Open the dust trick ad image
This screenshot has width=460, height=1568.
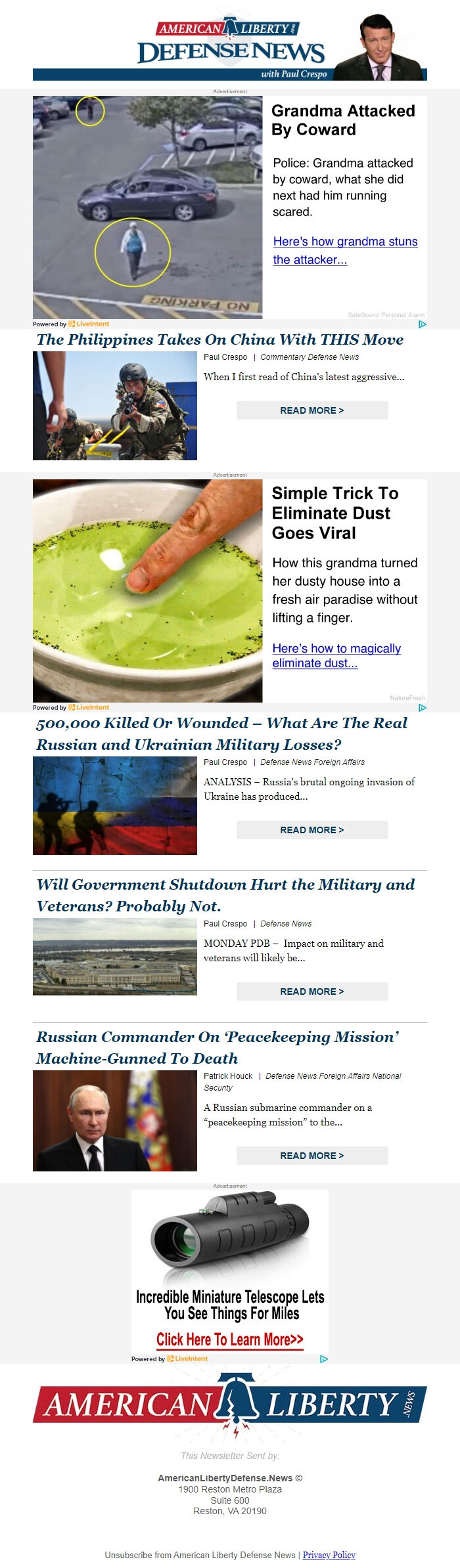[x=148, y=590]
